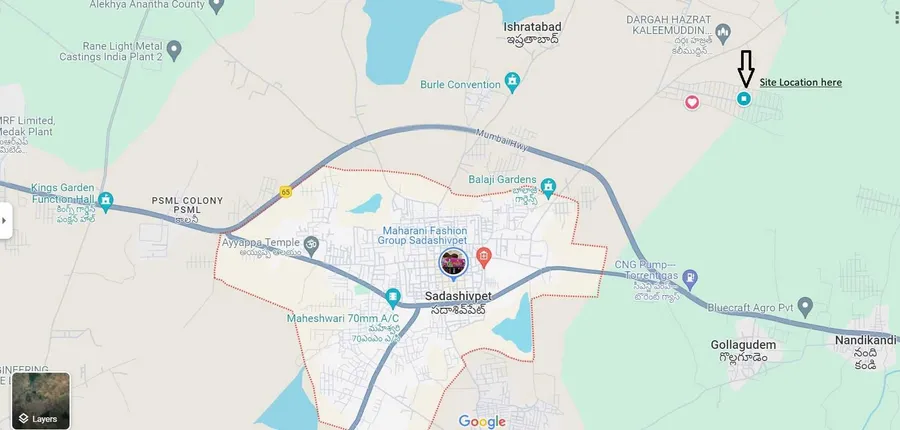This screenshot has width=900, height=430.
Task: Tap the Maharani Fashion Group shopping pin
Action: pyautogui.click(x=483, y=257)
